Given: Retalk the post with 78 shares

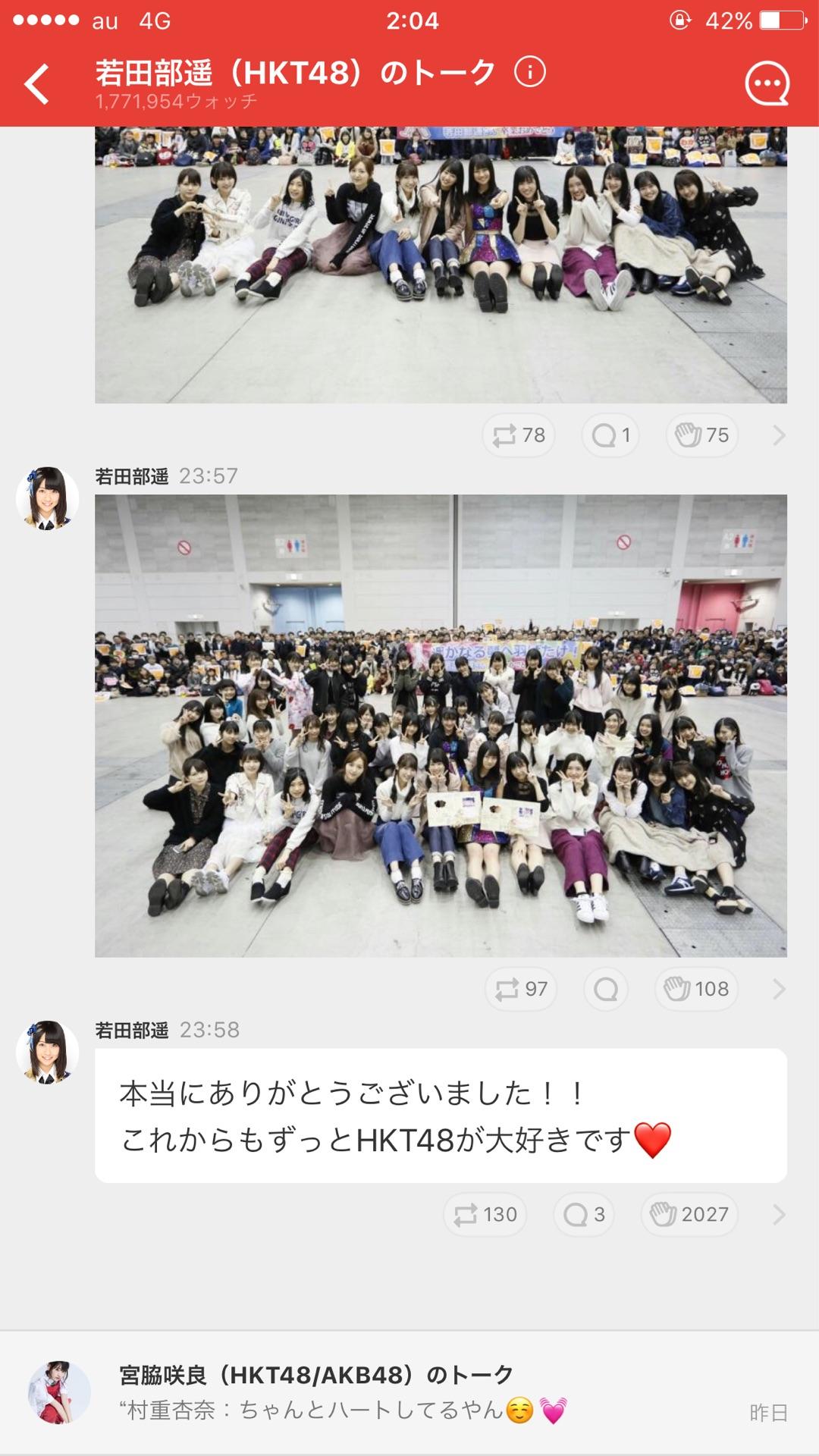Looking at the screenshot, I should 519,435.
